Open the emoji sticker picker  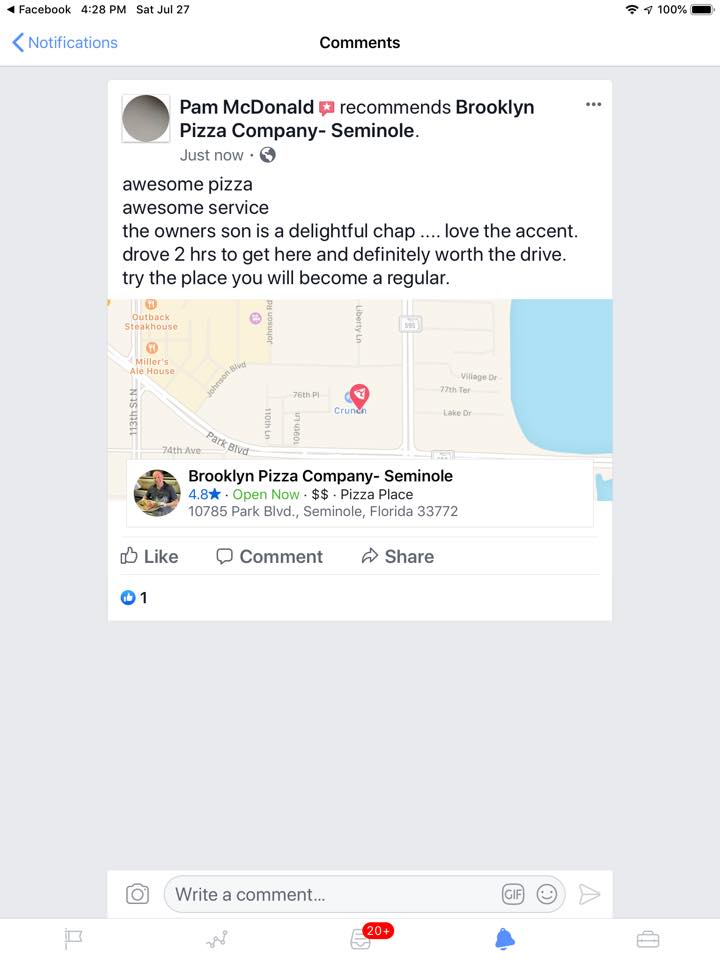(547, 894)
